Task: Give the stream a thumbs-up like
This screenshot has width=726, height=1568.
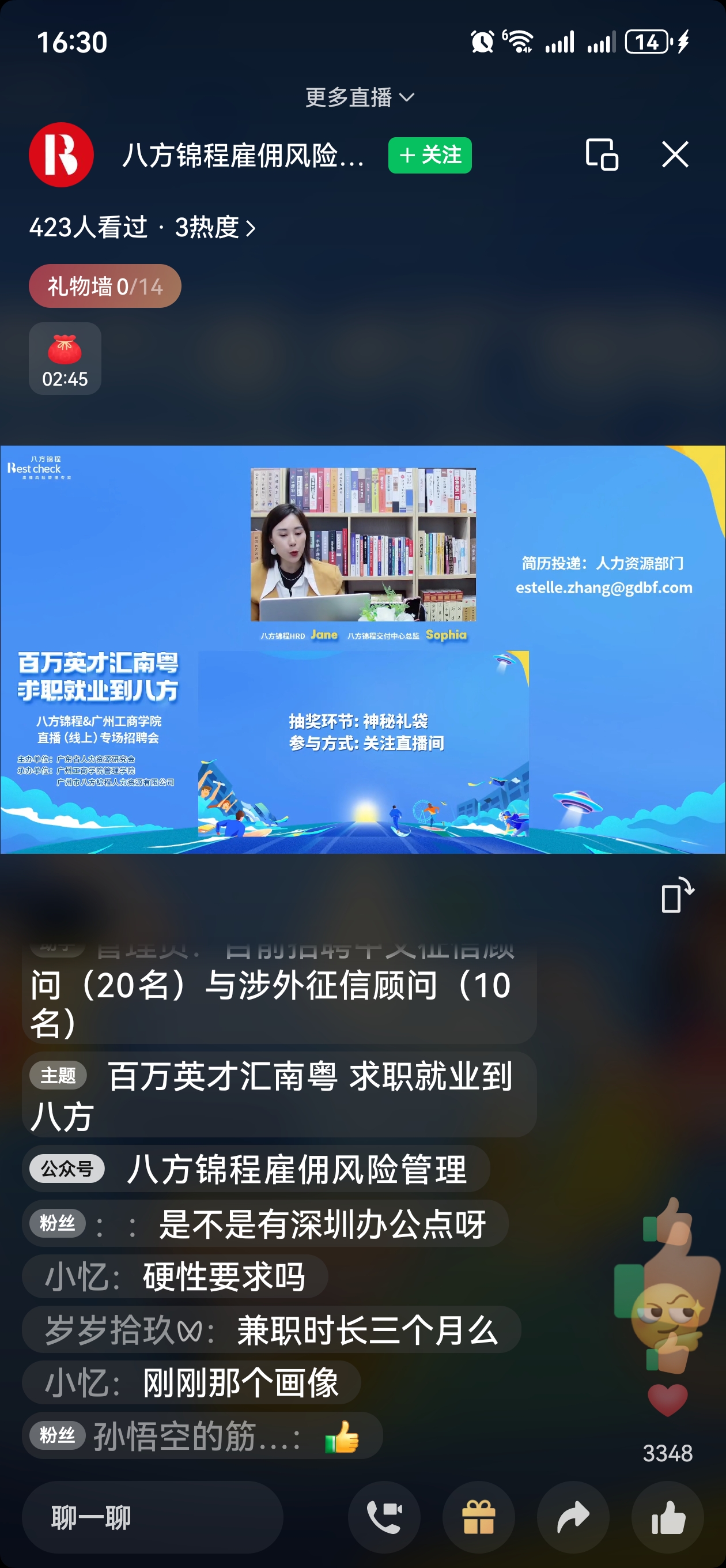Action: (x=668, y=1517)
